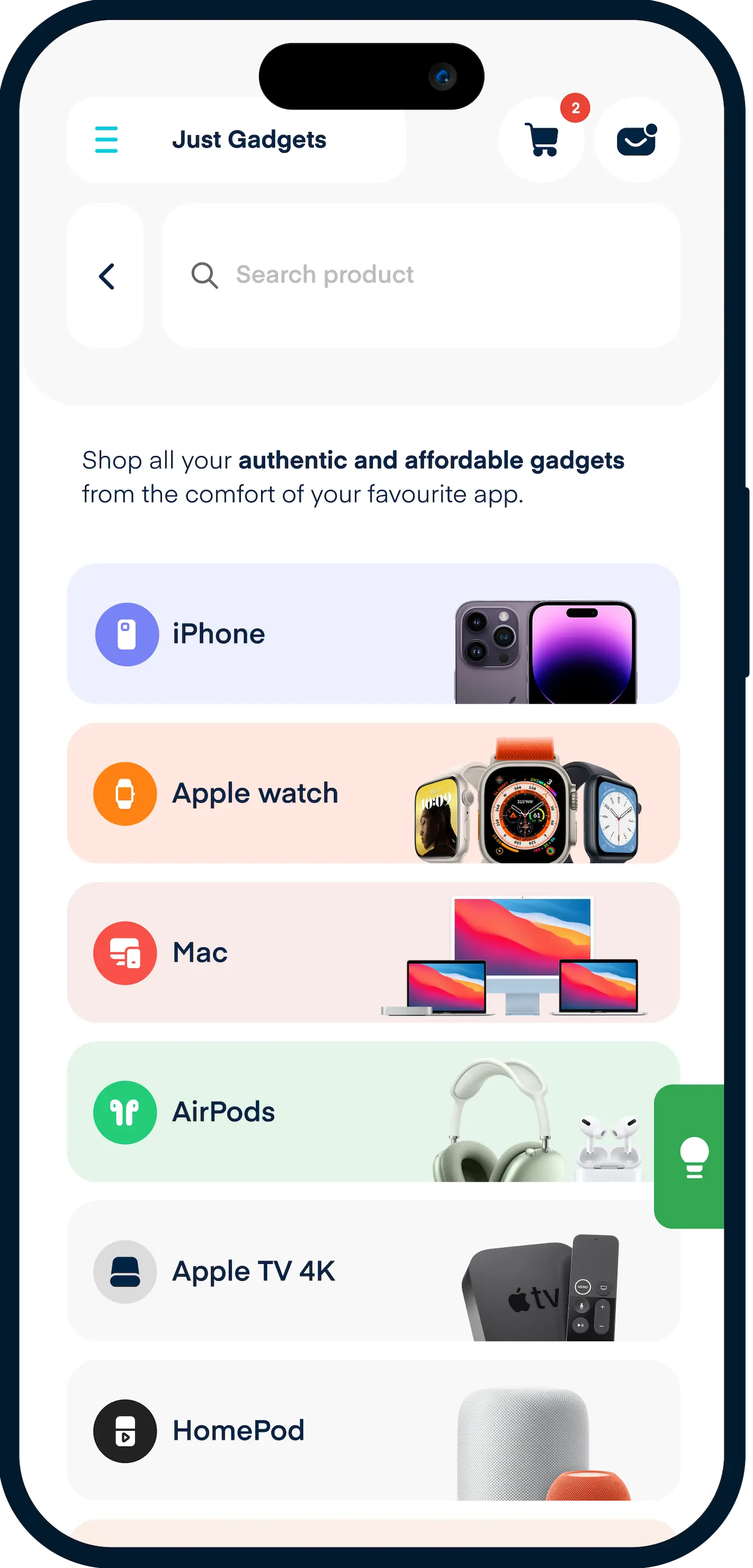
Task: Open the messages inbox icon
Action: tap(636, 140)
